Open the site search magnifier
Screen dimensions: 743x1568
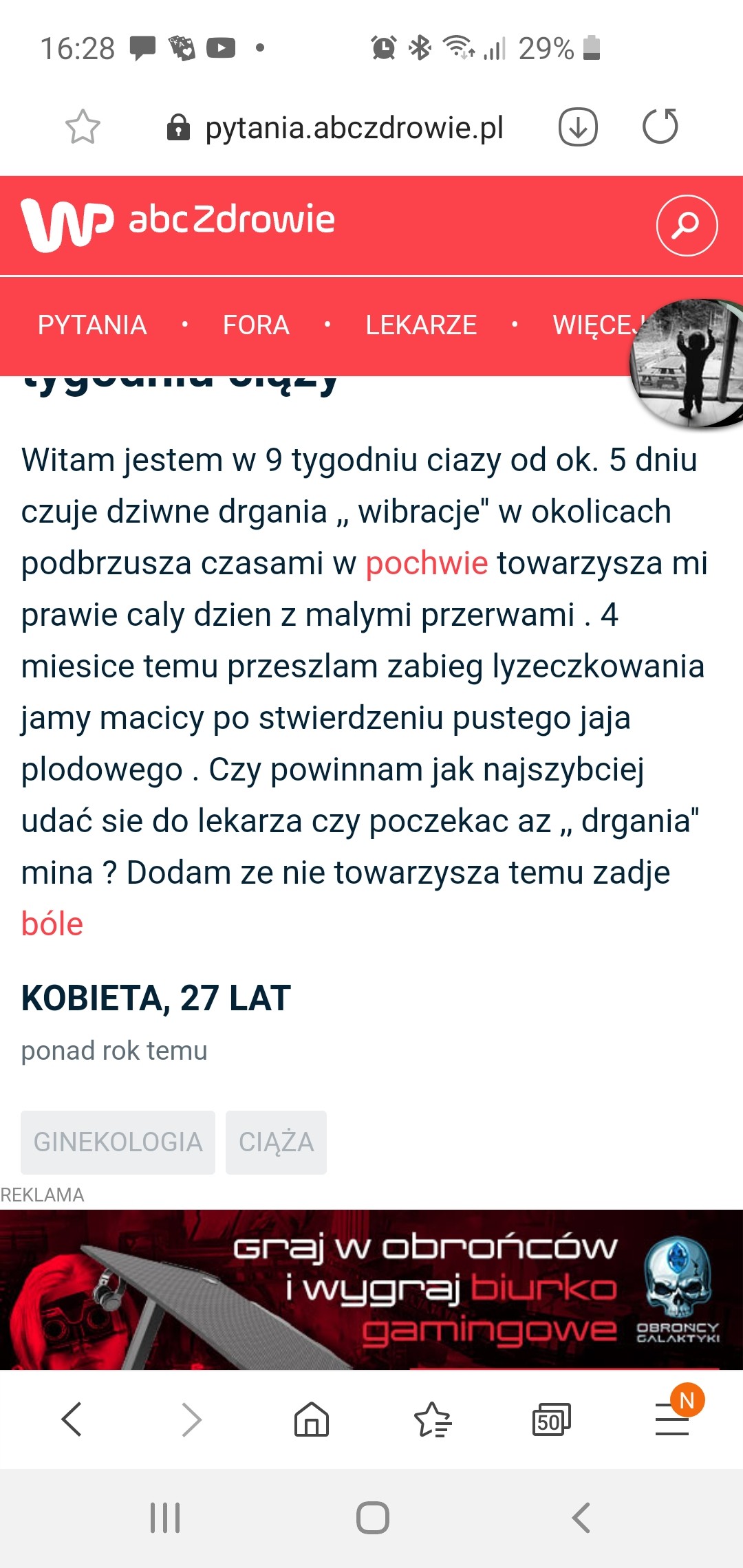click(686, 226)
